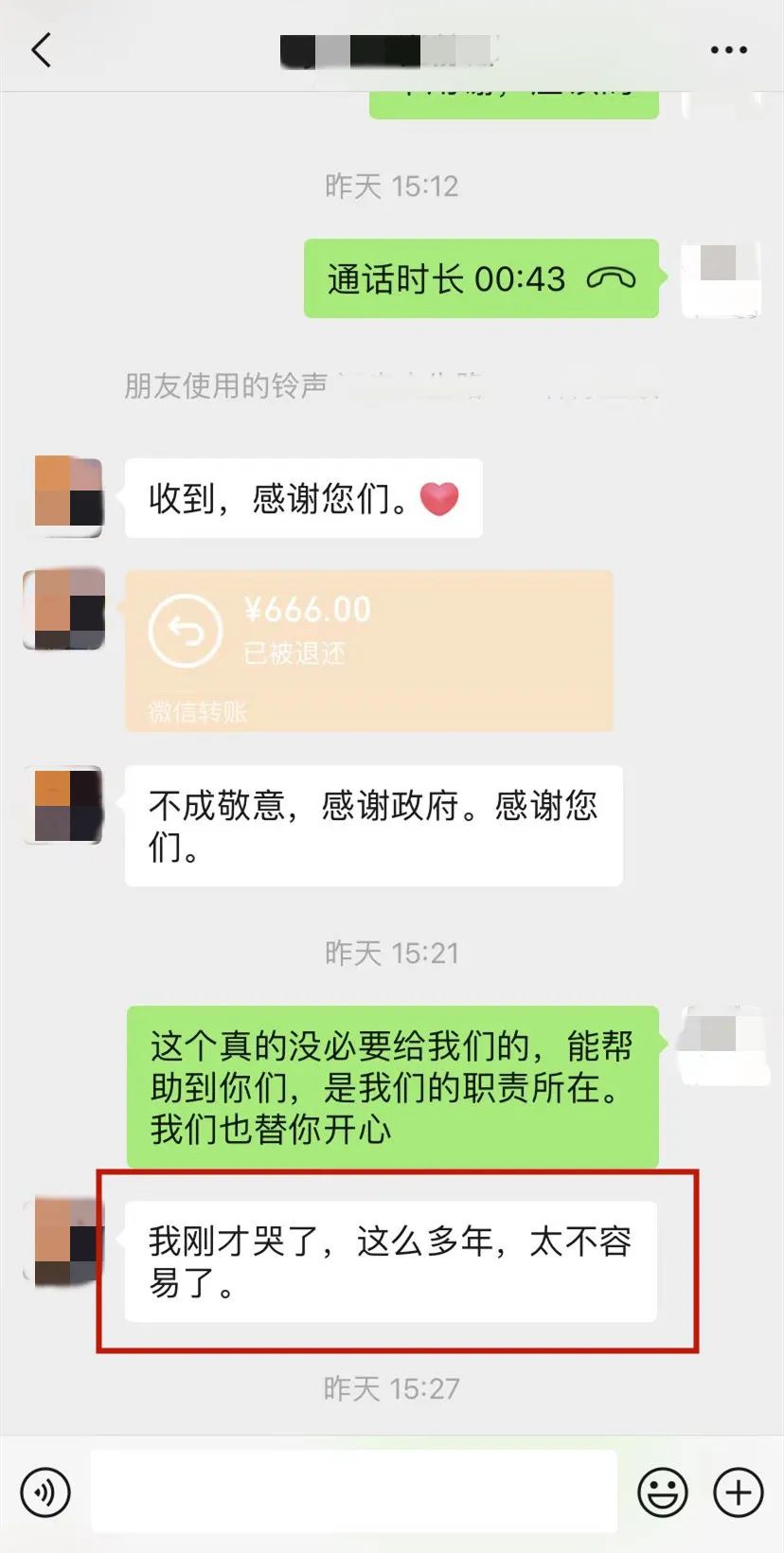The width and height of the screenshot is (784, 1553).
Task: Switch to voice message mode icon
Action: (45, 1491)
